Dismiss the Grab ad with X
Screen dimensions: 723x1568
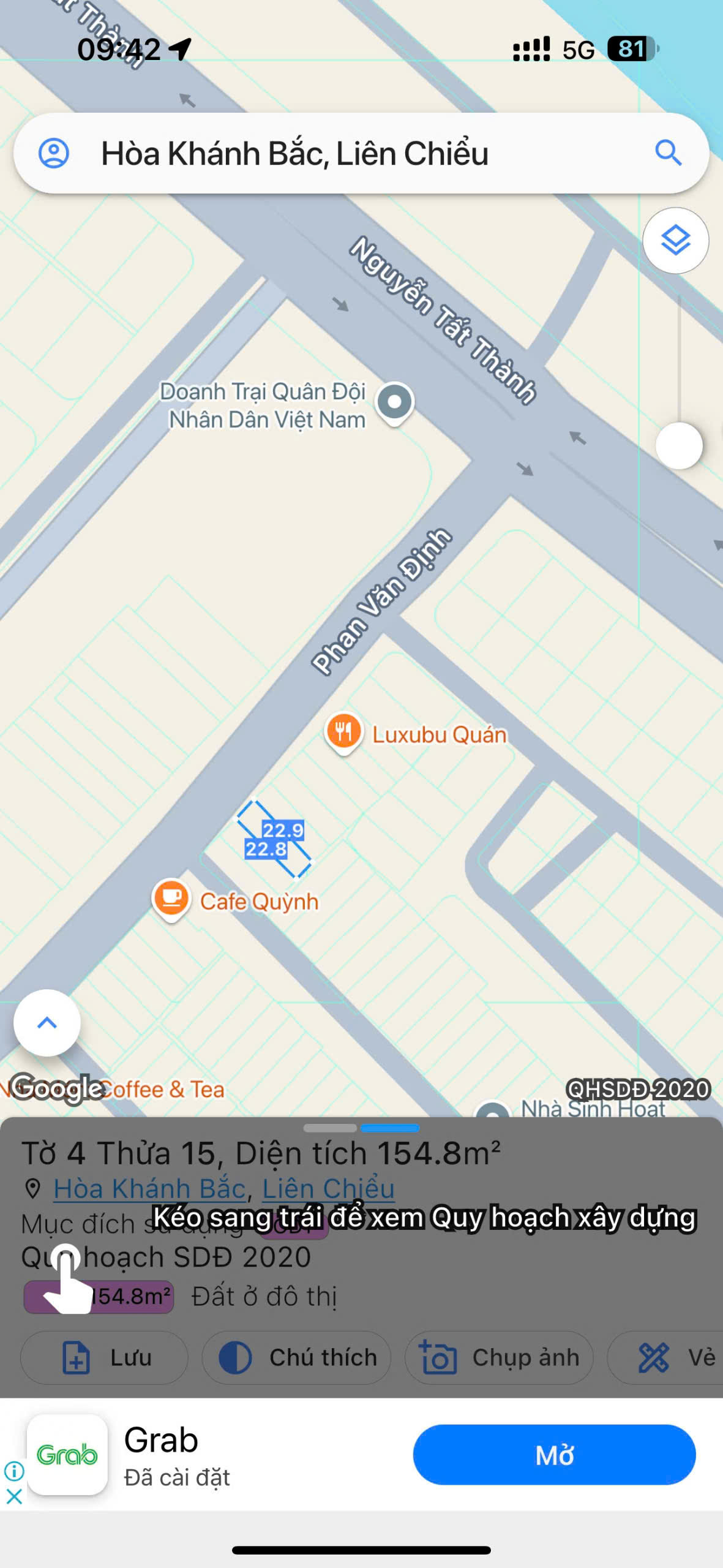[14, 1496]
